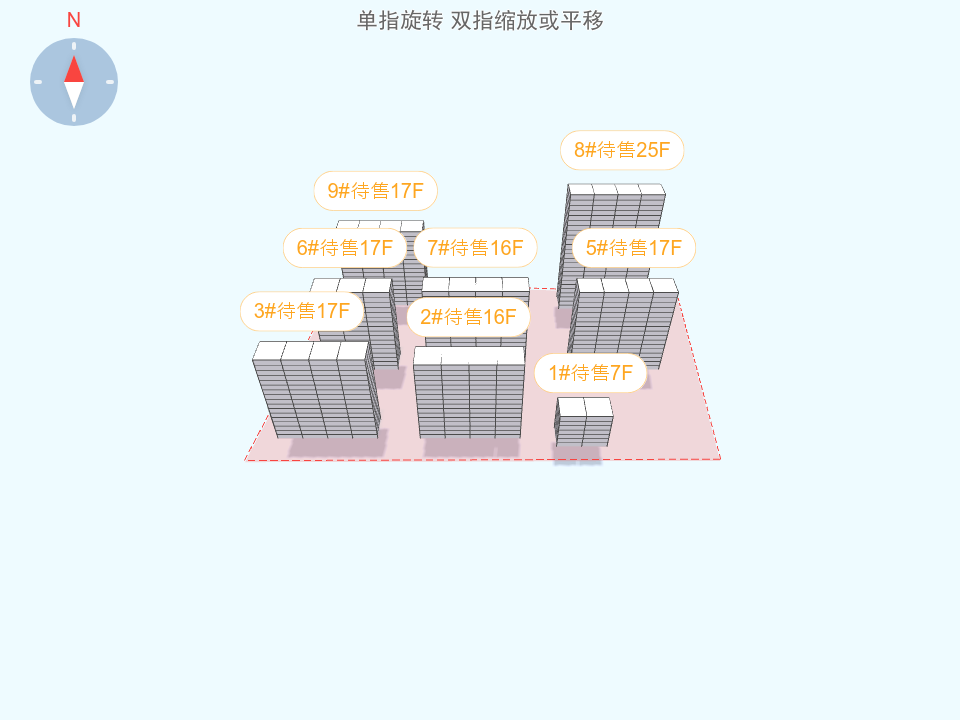View details for 1#待售7F building
Viewport: 960px width, 720px height.
590,373
